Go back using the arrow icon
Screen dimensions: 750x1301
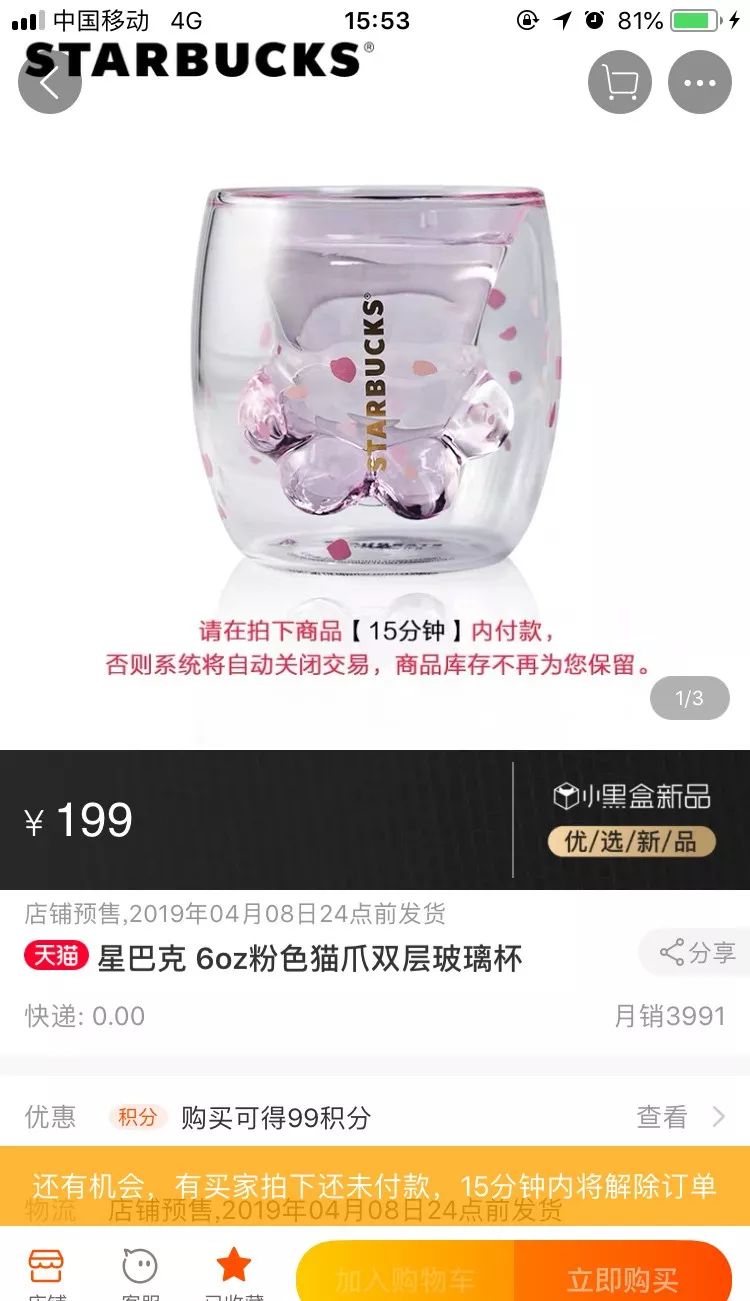[49, 82]
